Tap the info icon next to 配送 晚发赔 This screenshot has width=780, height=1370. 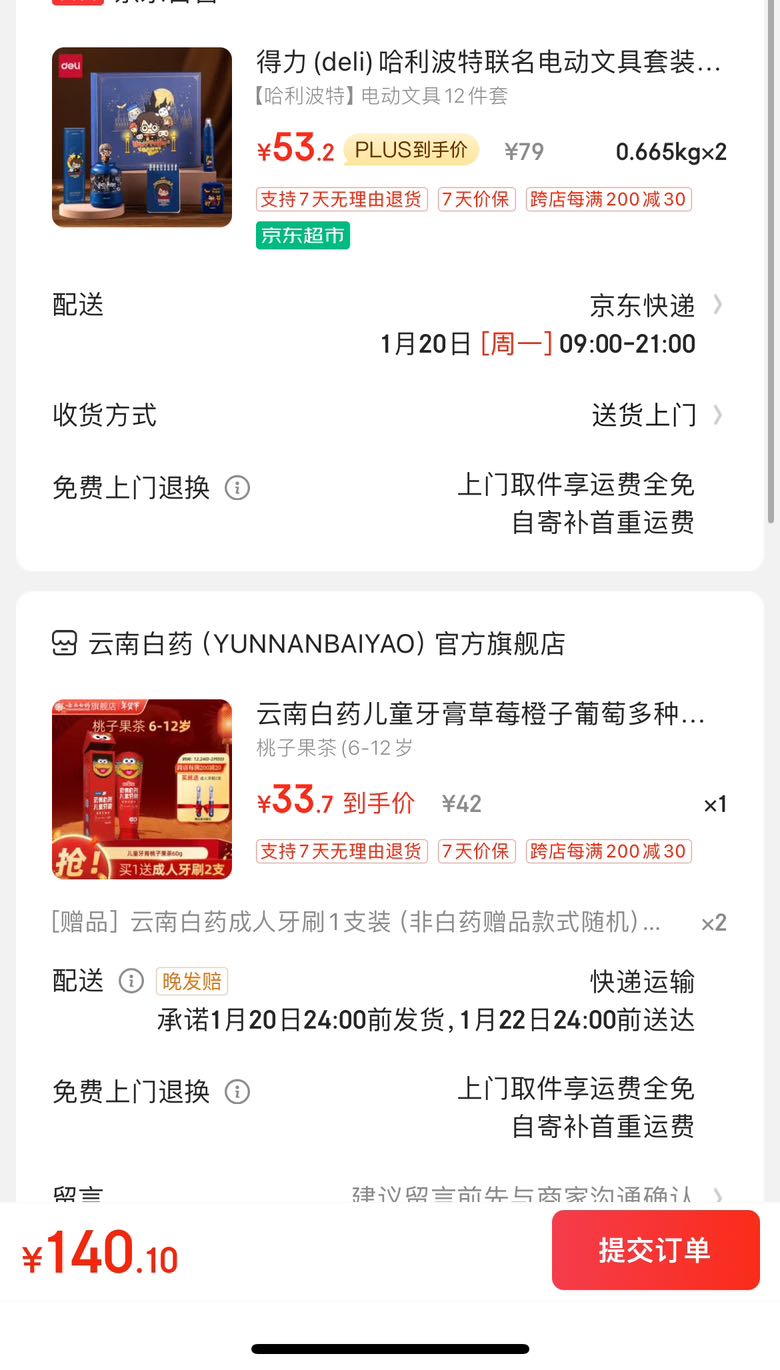(131, 981)
